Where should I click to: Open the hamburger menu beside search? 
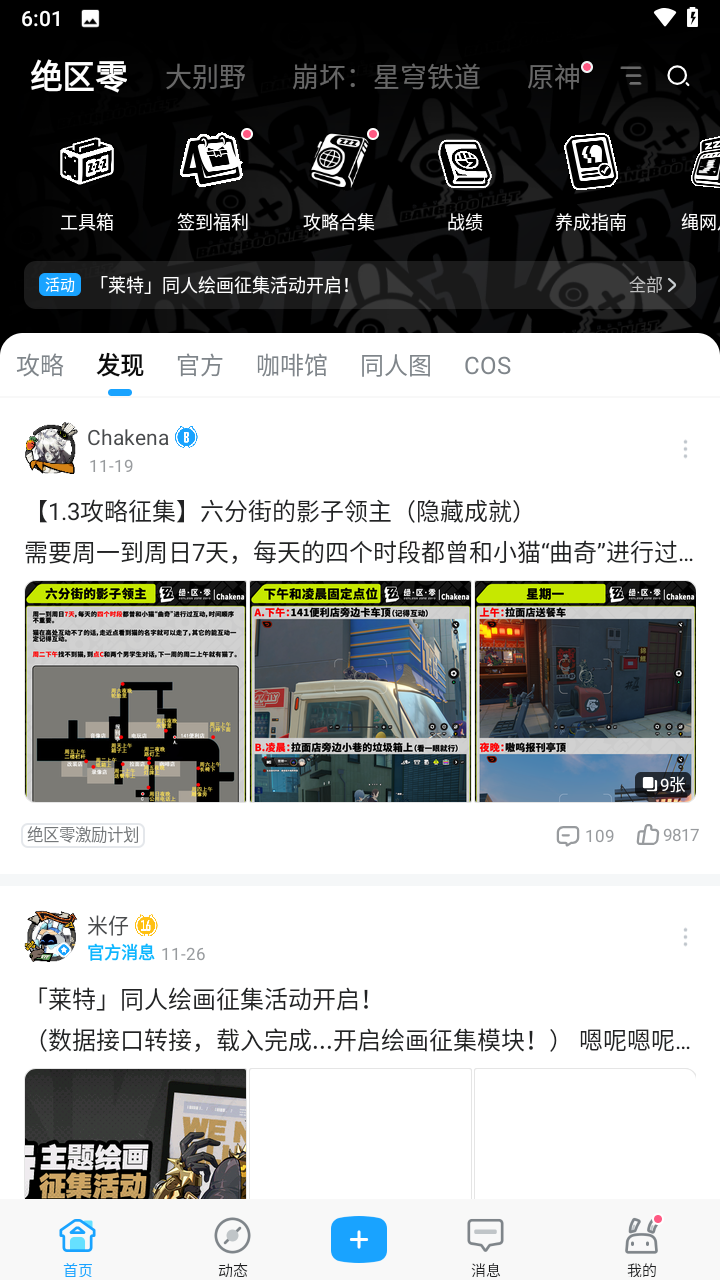point(633,76)
